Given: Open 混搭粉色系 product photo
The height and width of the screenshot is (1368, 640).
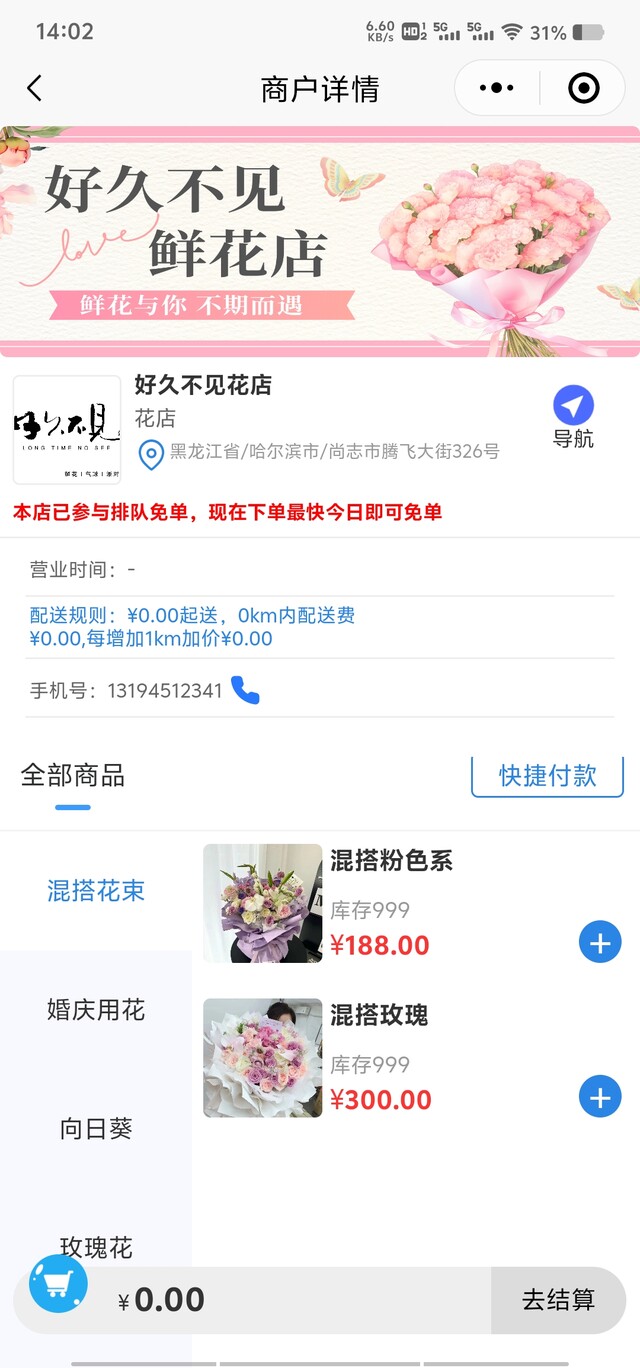Looking at the screenshot, I should 262,903.
